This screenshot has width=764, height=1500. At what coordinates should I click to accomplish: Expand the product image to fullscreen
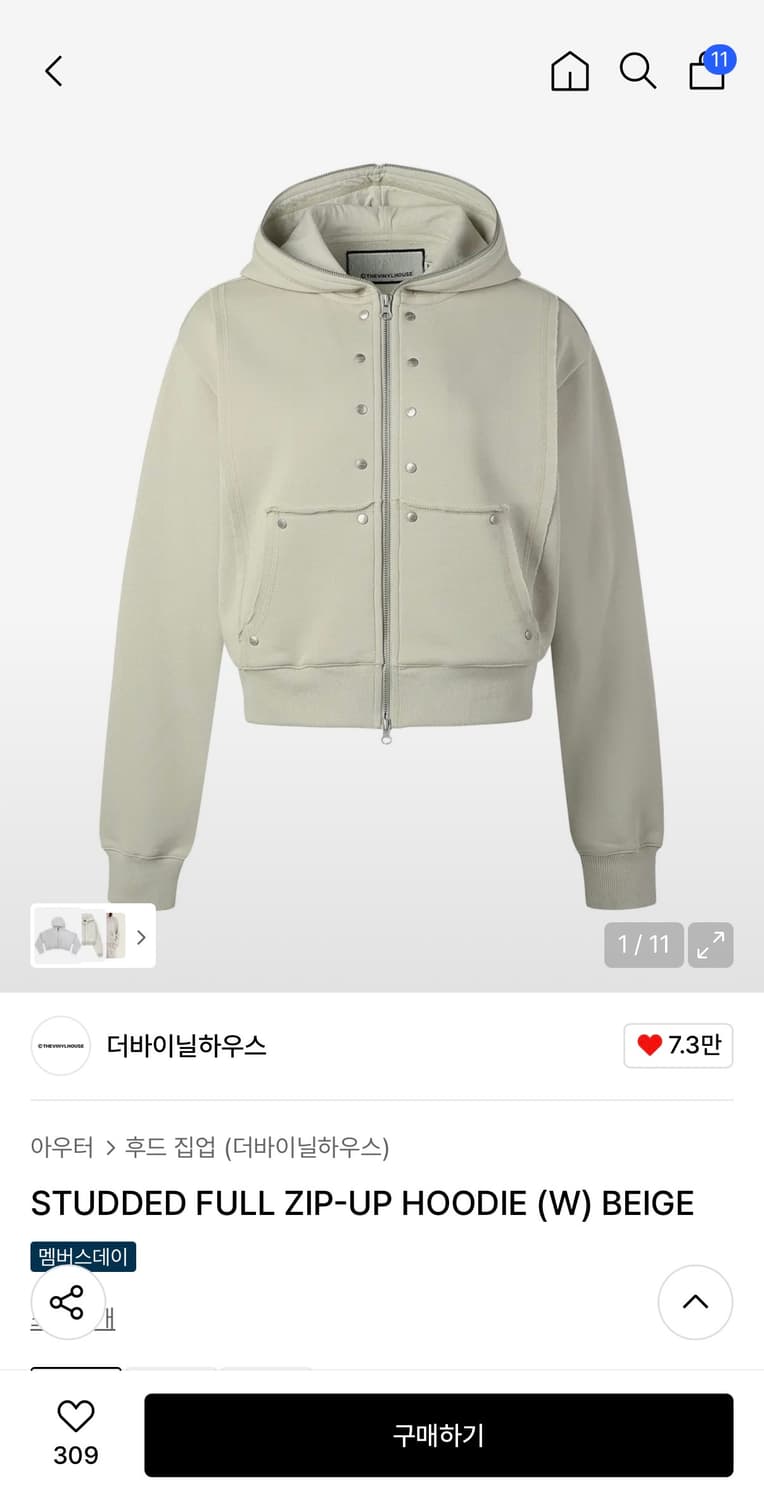711,944
